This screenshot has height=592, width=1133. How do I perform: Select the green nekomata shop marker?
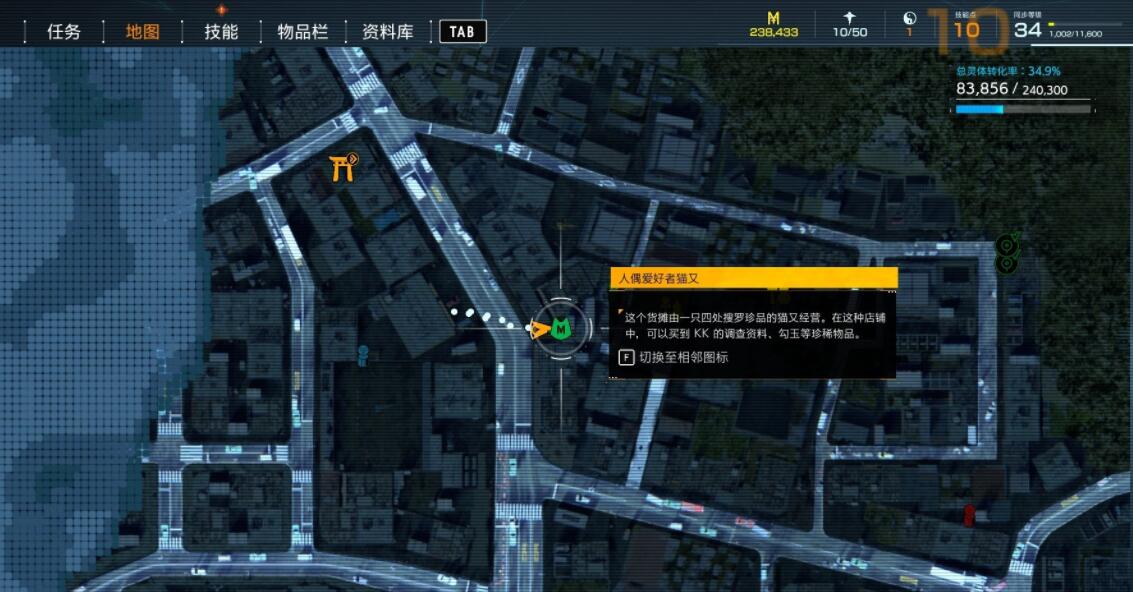561,328
